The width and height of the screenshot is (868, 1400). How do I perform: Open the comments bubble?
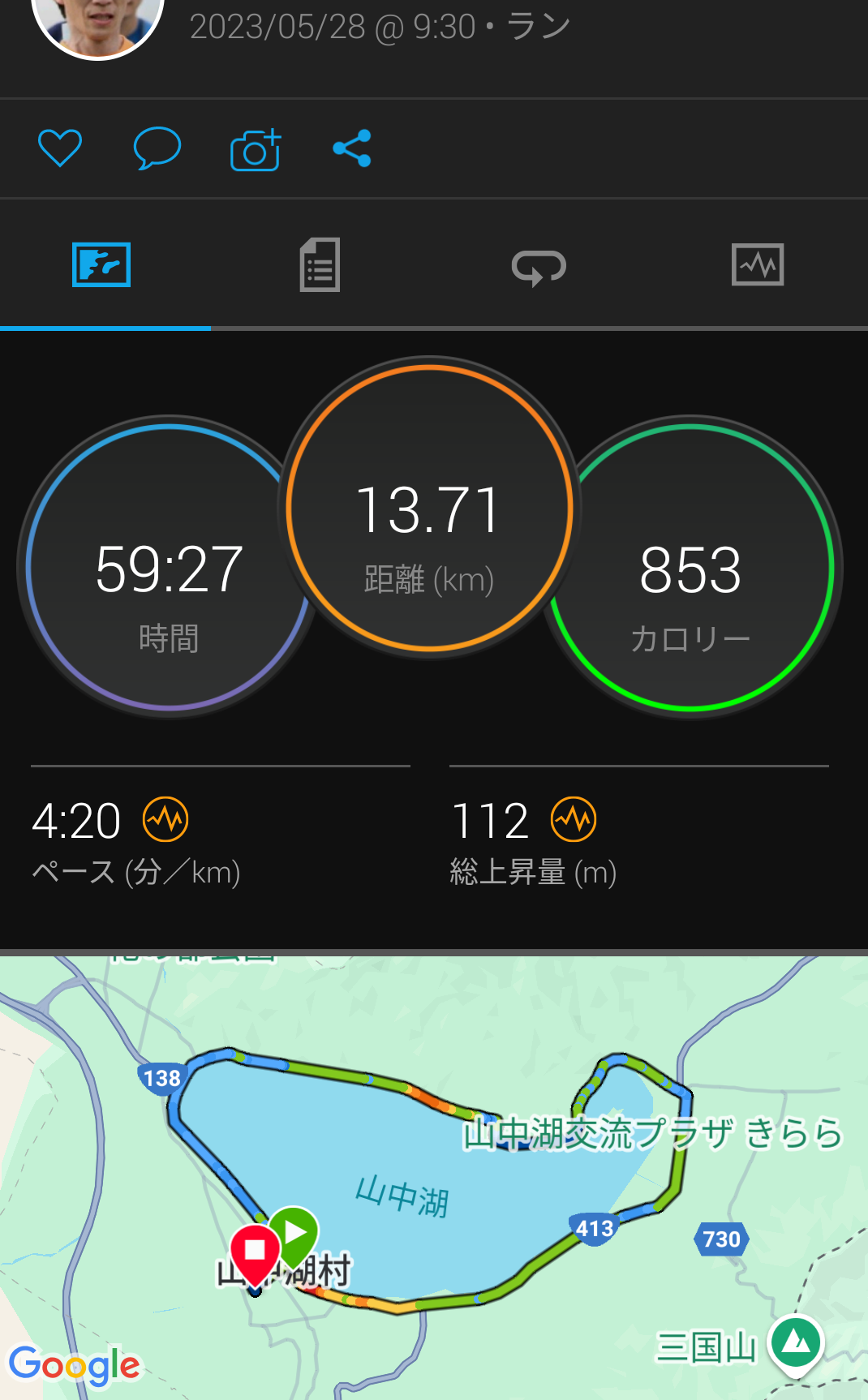157,148
